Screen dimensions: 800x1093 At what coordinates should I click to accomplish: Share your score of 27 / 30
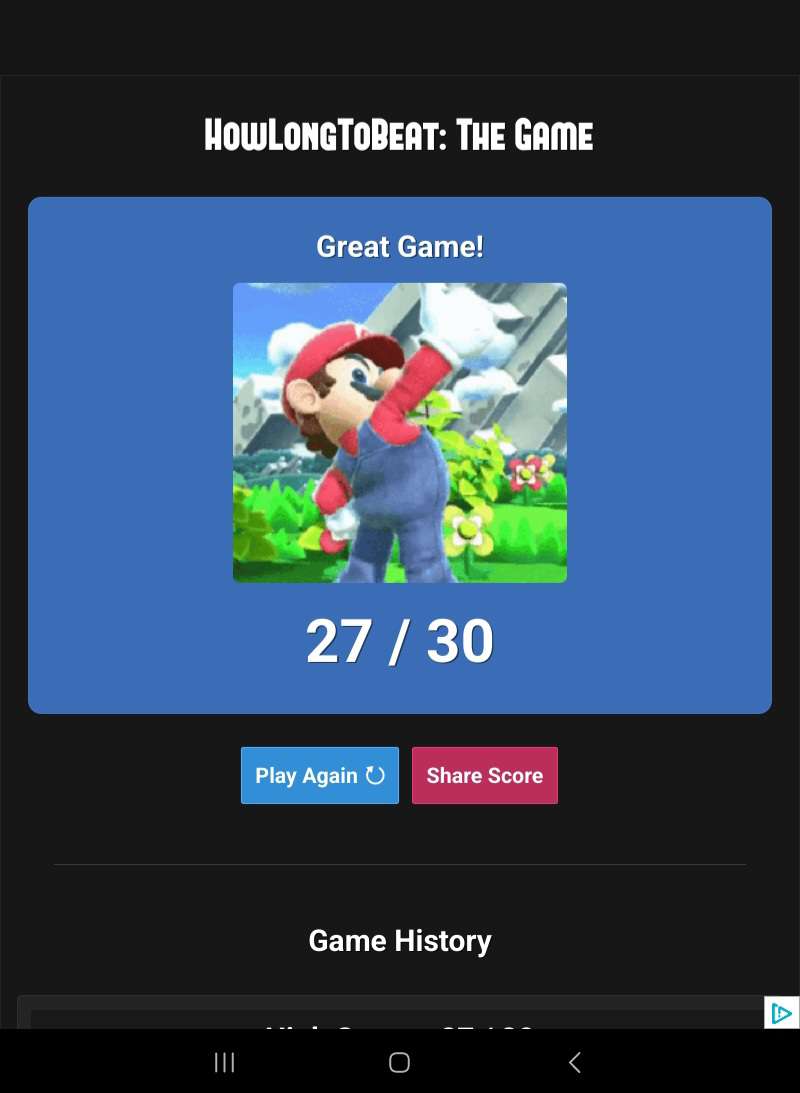click(485, 775)
